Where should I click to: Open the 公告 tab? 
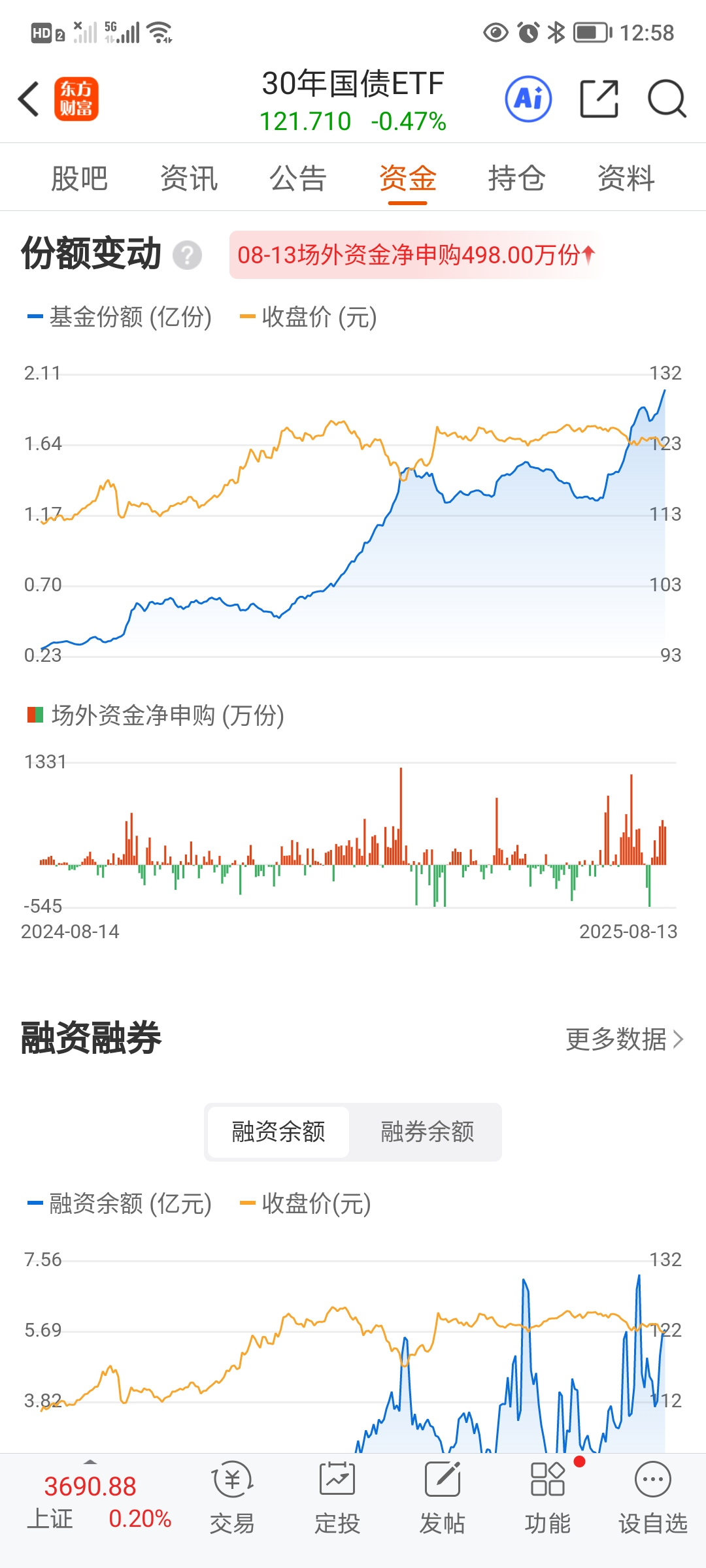click(x=298, y=178)
